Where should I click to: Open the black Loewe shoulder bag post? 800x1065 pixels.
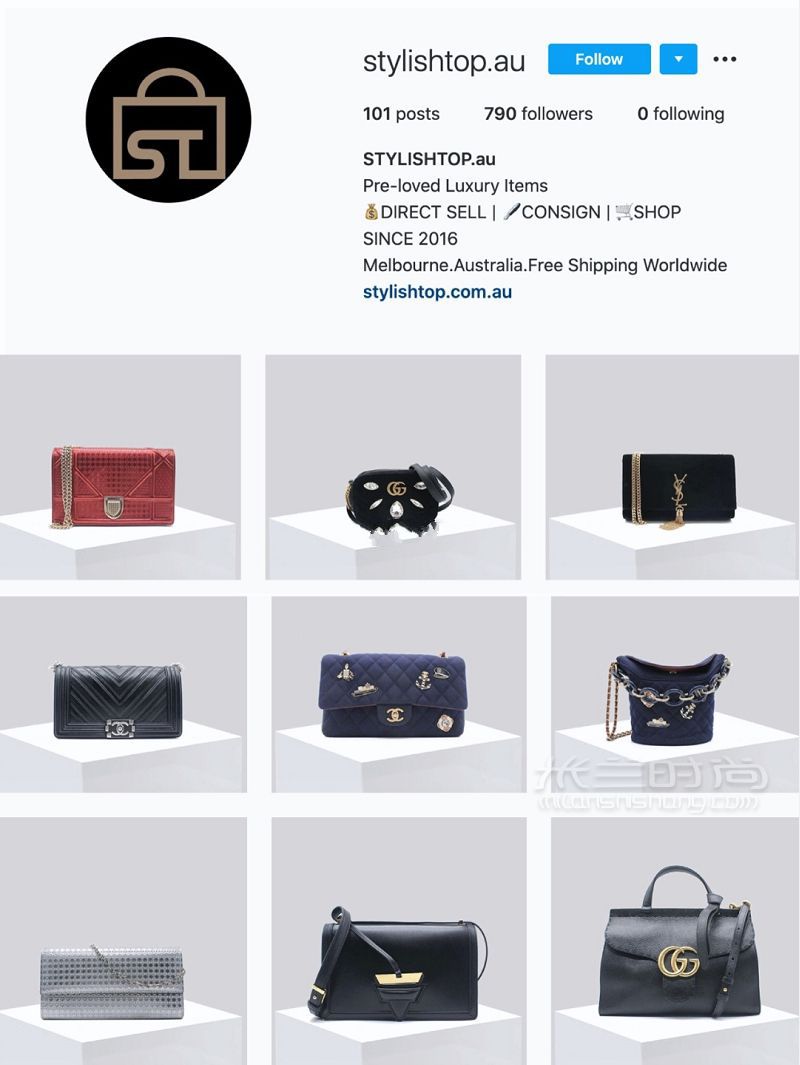tap(398, 940)
